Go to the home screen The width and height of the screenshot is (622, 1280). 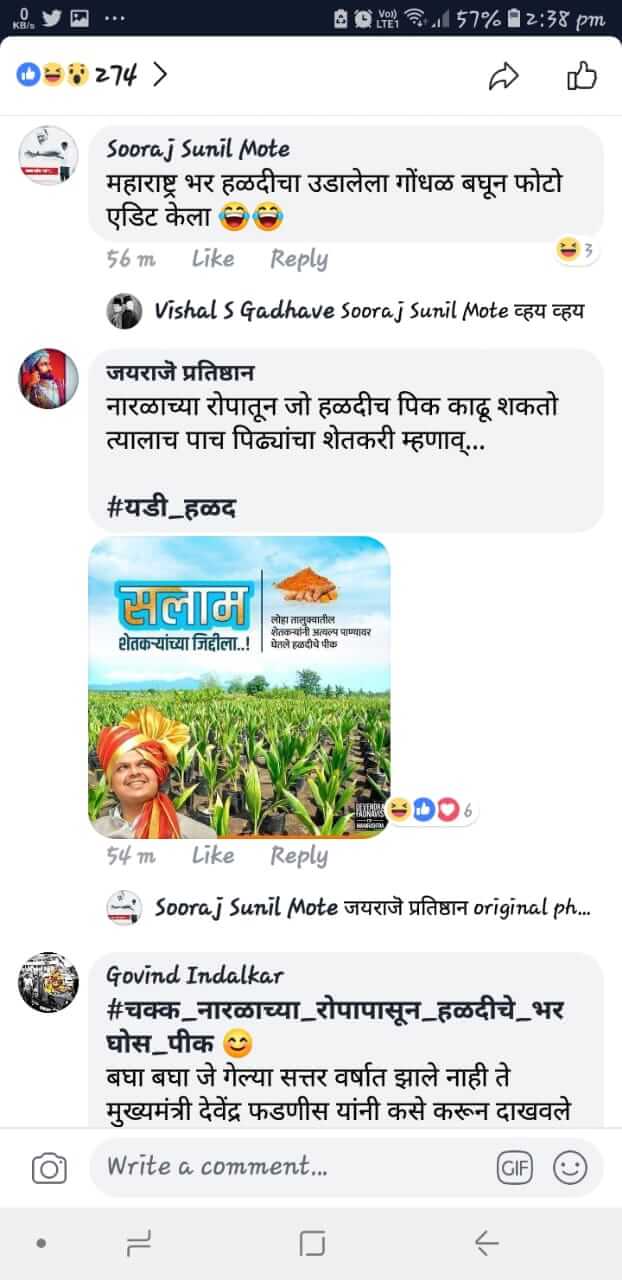pyautogui.click(x=312, y=1243)
